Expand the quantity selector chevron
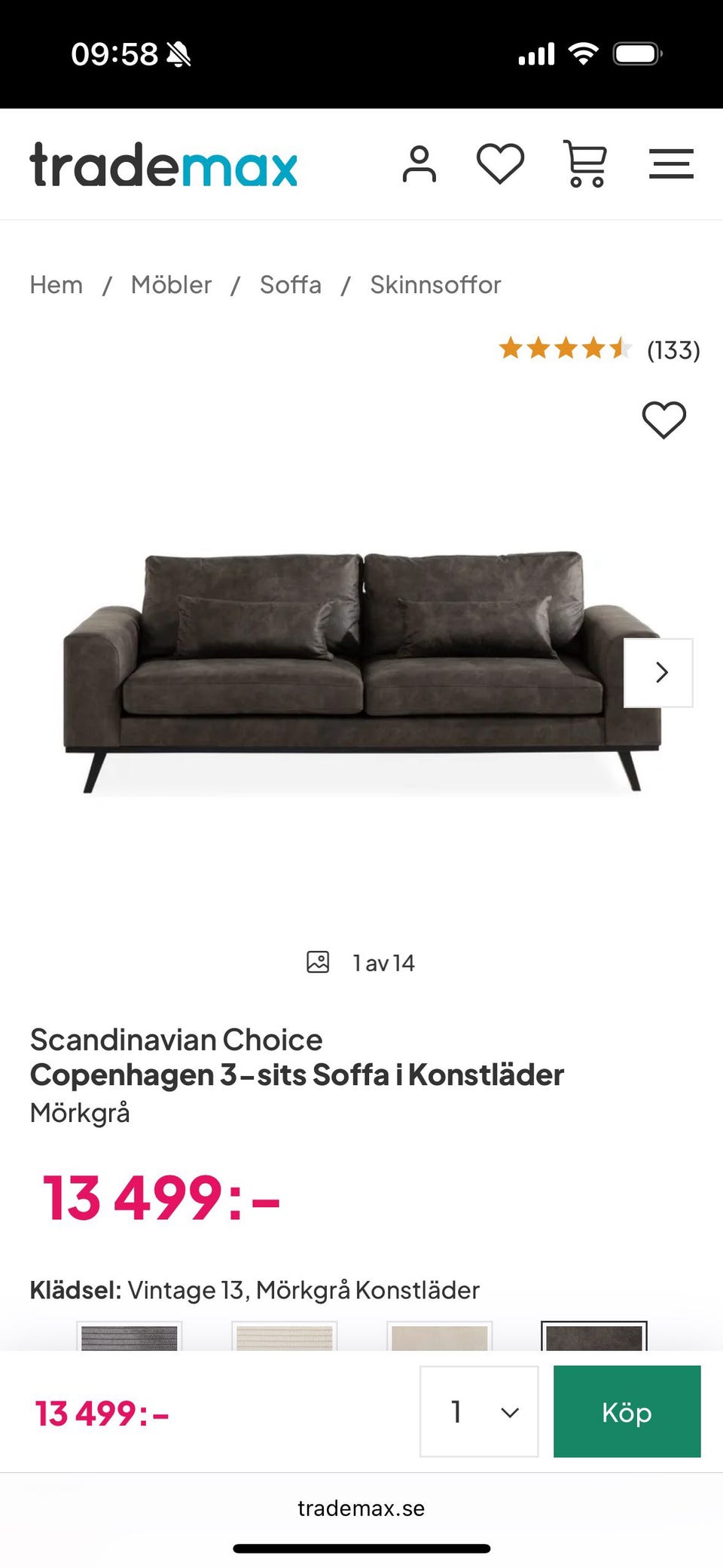Screen dimensions: 723x1568 pos(507,1413)
